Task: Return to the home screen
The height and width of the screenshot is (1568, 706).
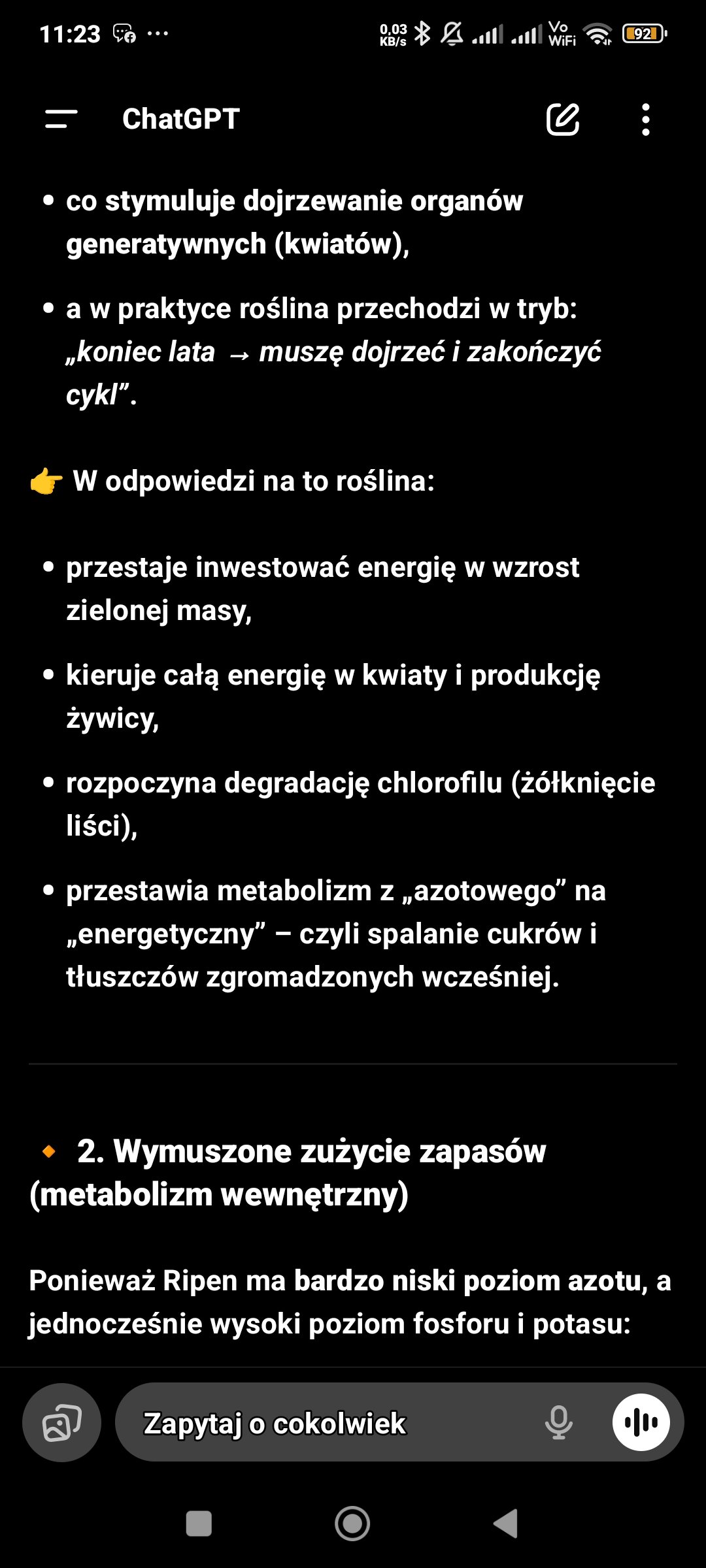Action: click(x=352, y=1524)
